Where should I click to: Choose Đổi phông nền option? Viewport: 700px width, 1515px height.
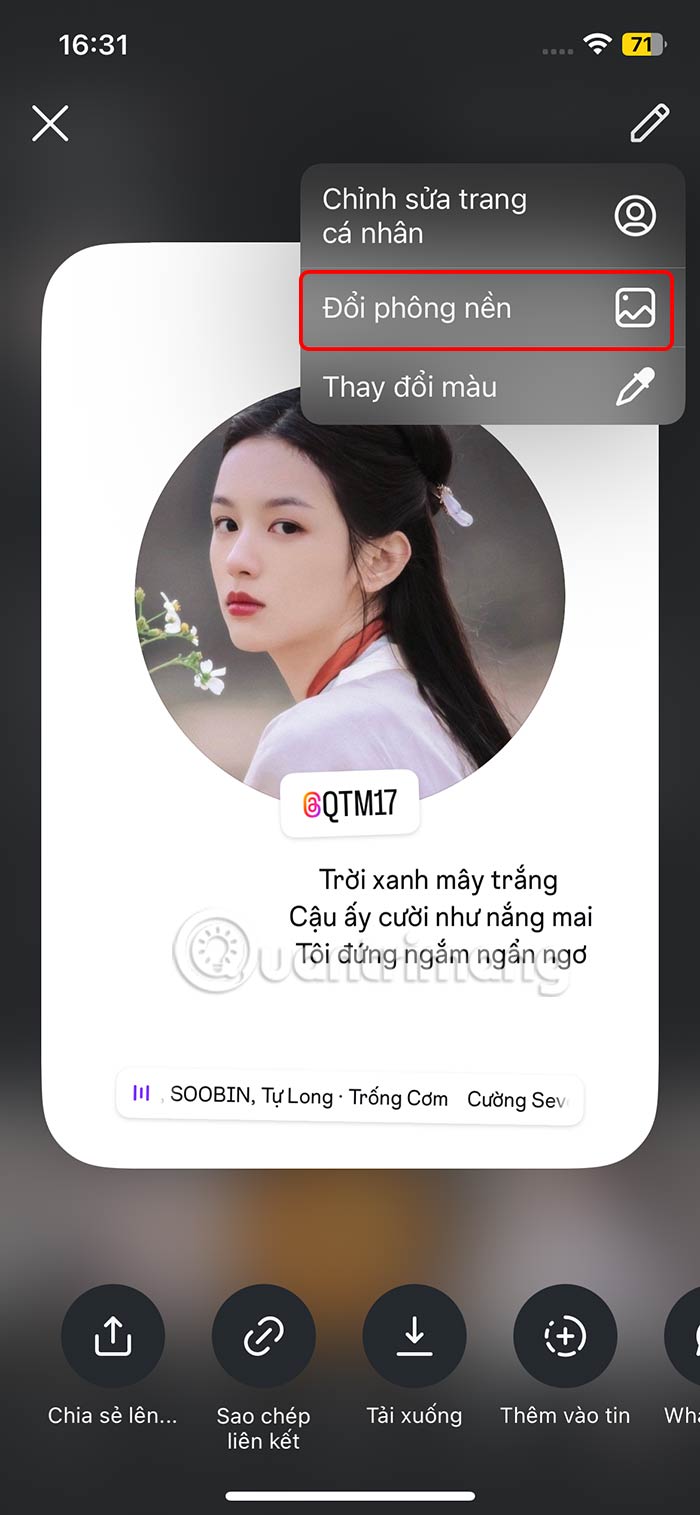coord(490,308)
